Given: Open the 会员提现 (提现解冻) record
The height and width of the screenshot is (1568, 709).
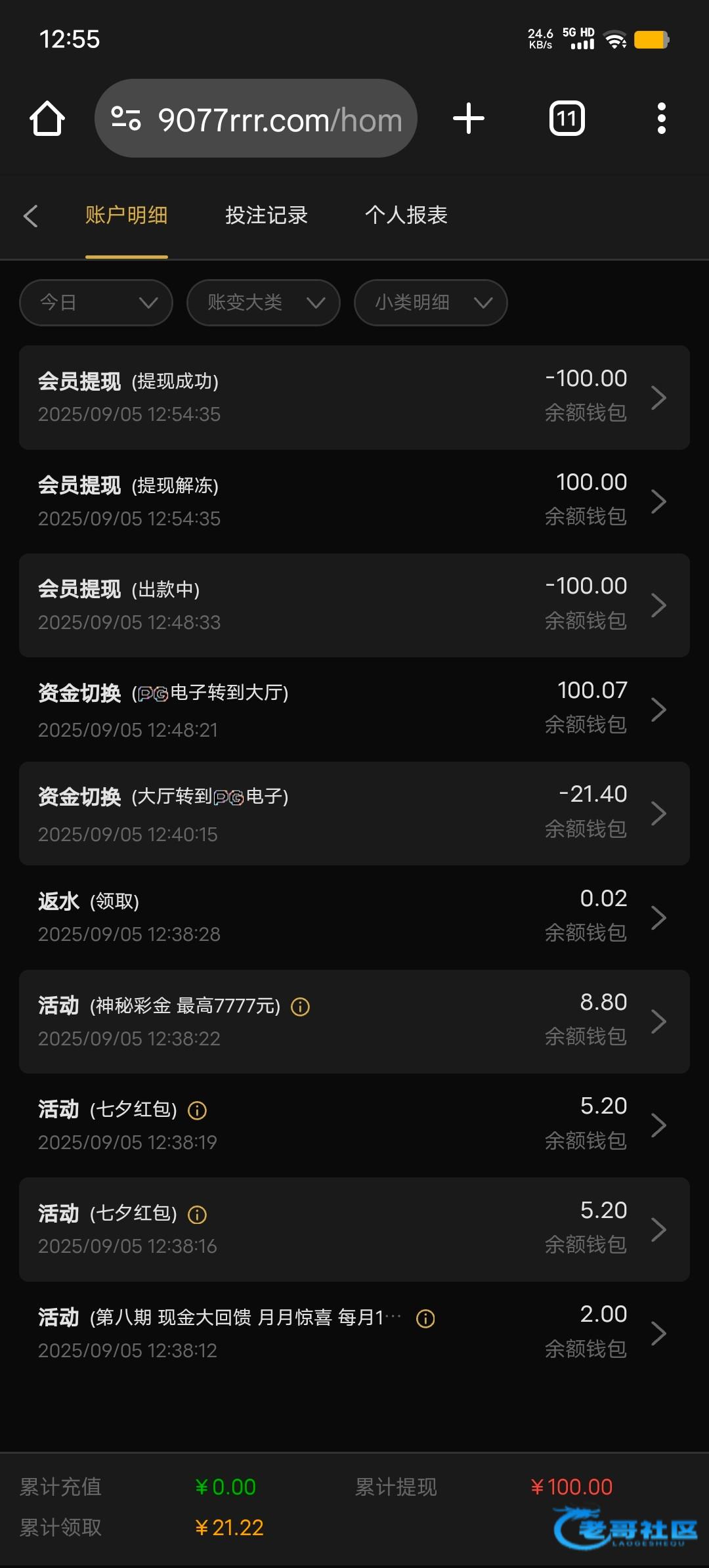Looking at the screenshot, I should pyautogui.click(x=354, y=502).
